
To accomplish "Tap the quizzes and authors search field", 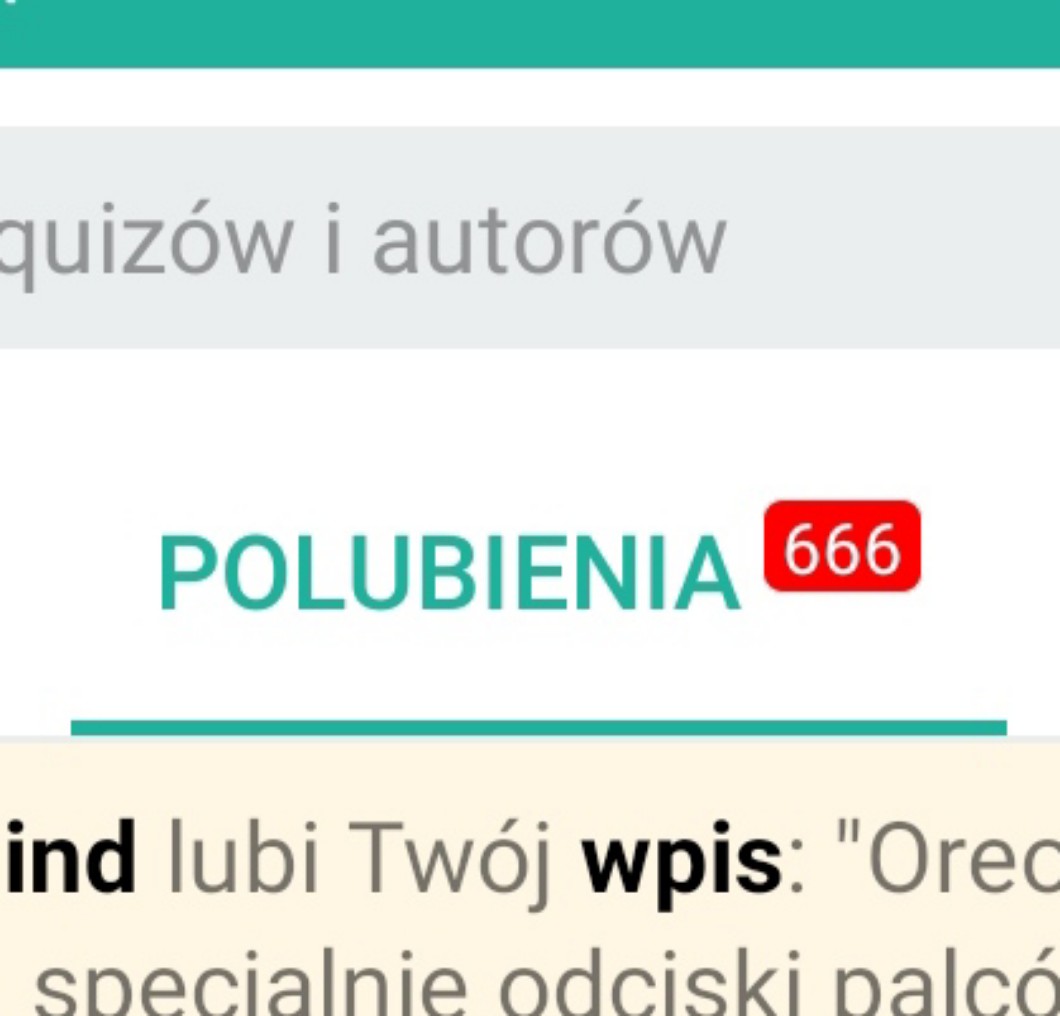I will click(530, 237).
